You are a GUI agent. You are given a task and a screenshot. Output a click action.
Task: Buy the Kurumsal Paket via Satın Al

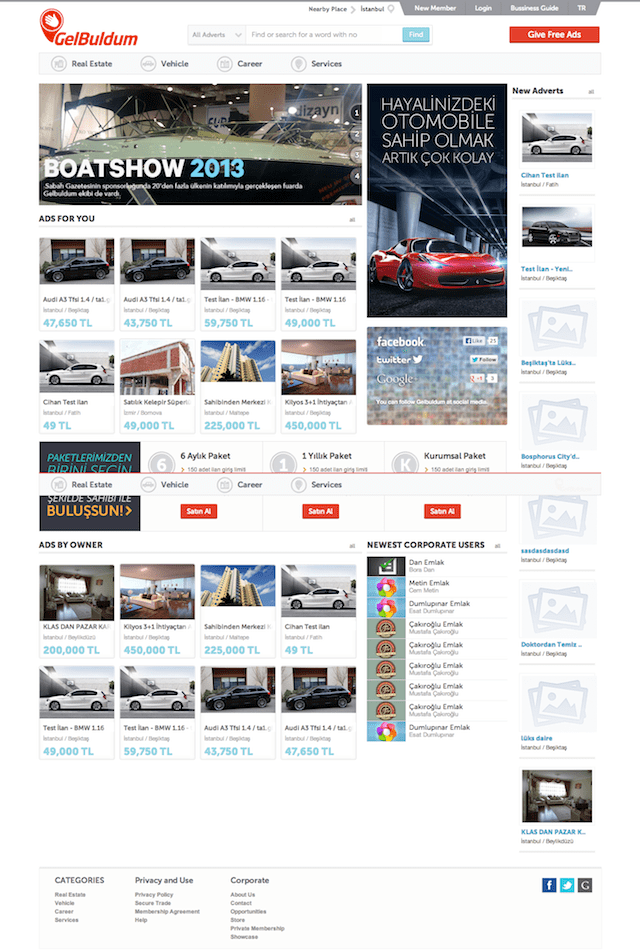coord(442,511)
